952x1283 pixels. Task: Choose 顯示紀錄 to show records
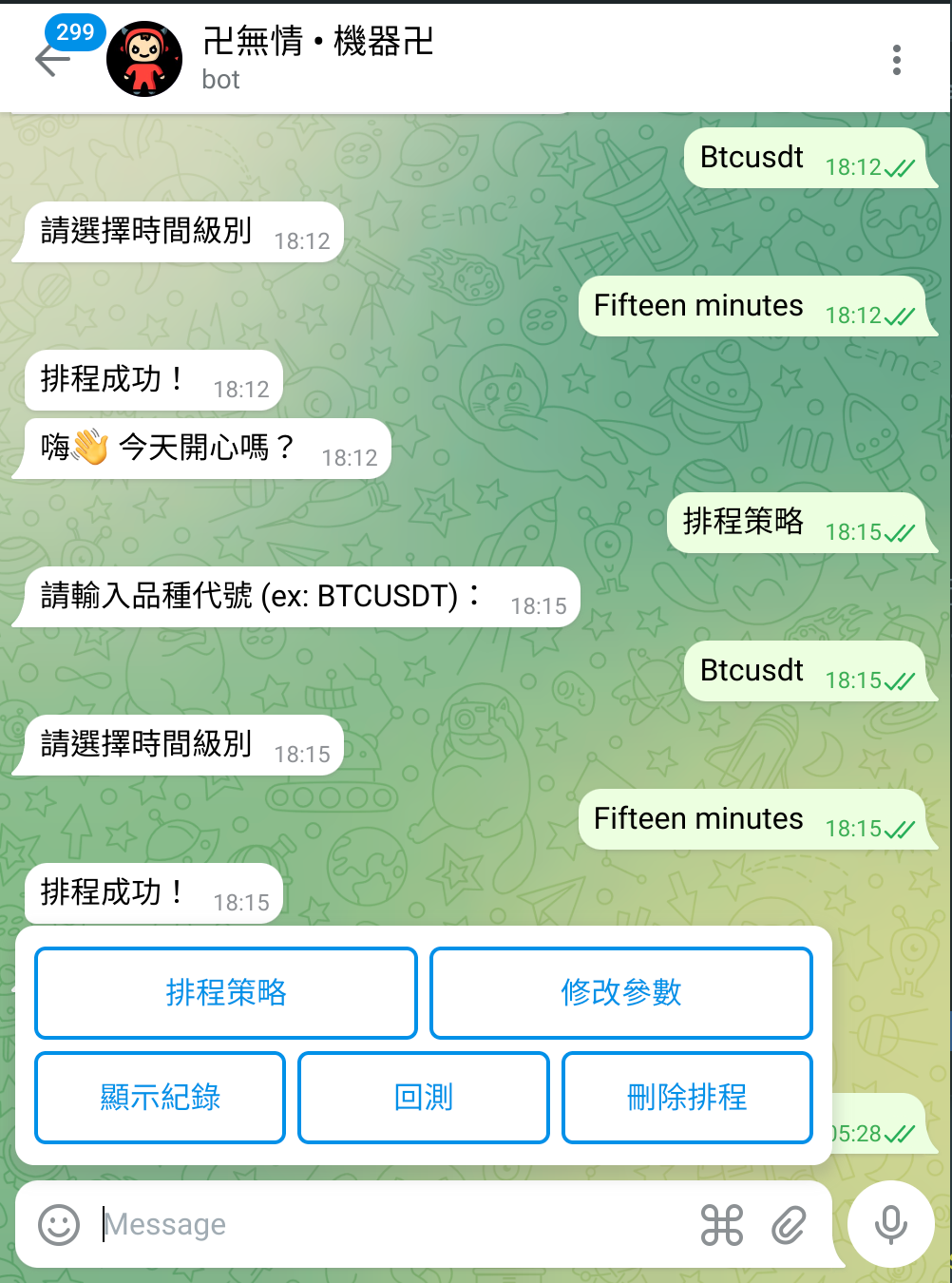click(161, 1097)
